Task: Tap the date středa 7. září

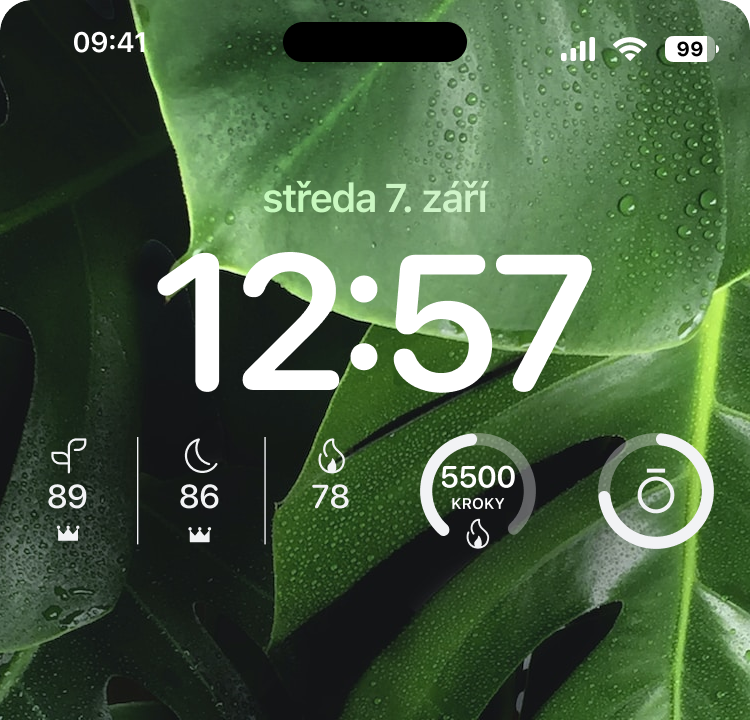Action: [375, 200]
